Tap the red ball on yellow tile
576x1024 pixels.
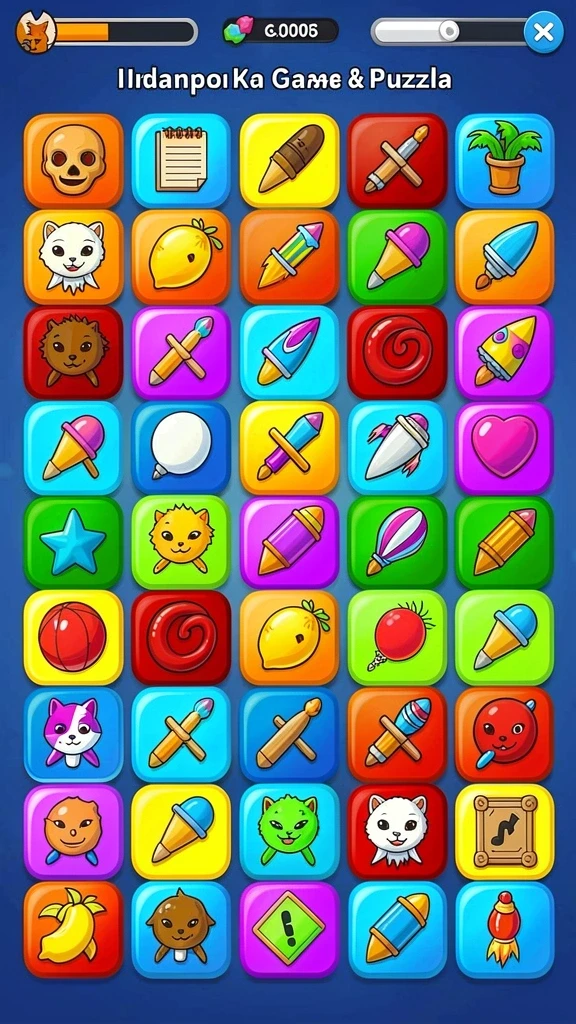73,637
